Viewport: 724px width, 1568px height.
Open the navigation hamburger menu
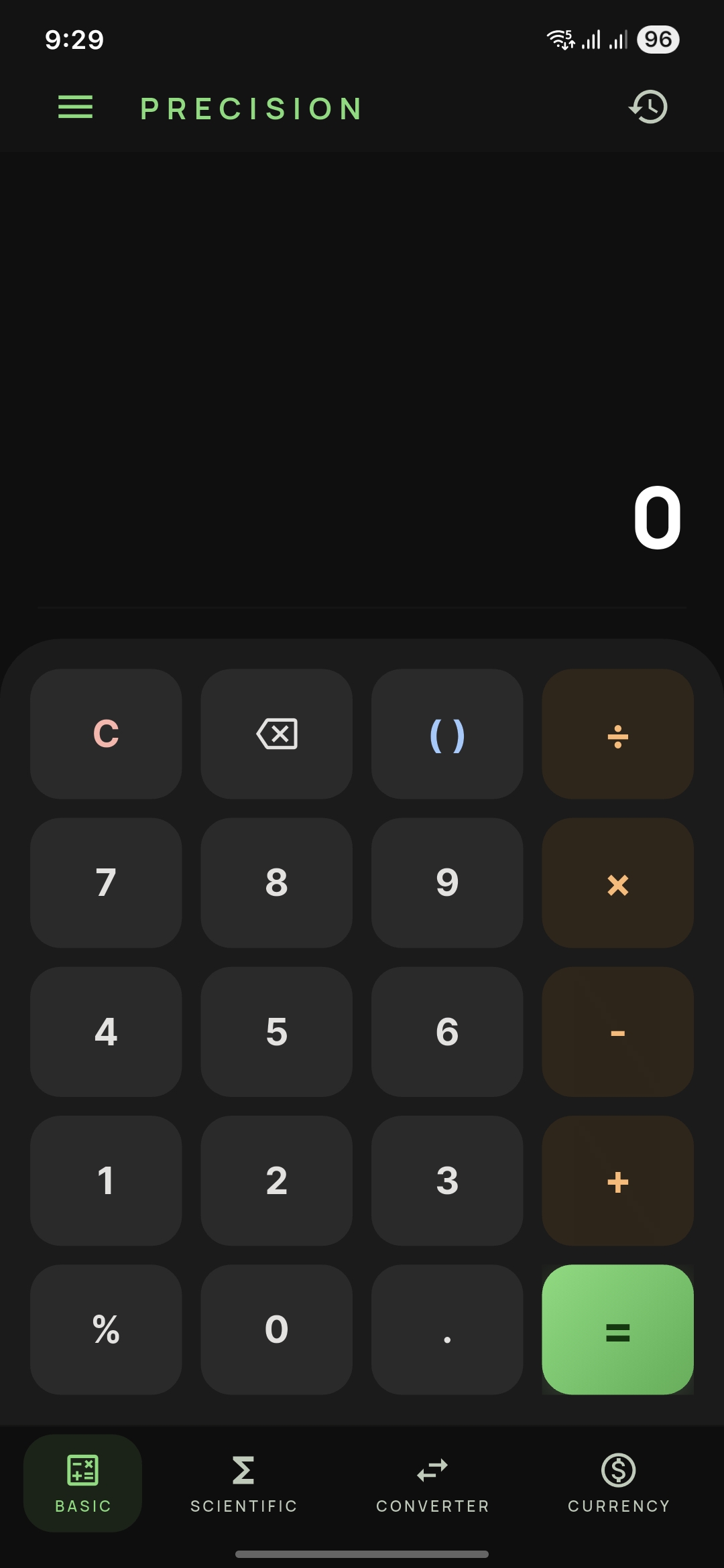coord(75,107)
